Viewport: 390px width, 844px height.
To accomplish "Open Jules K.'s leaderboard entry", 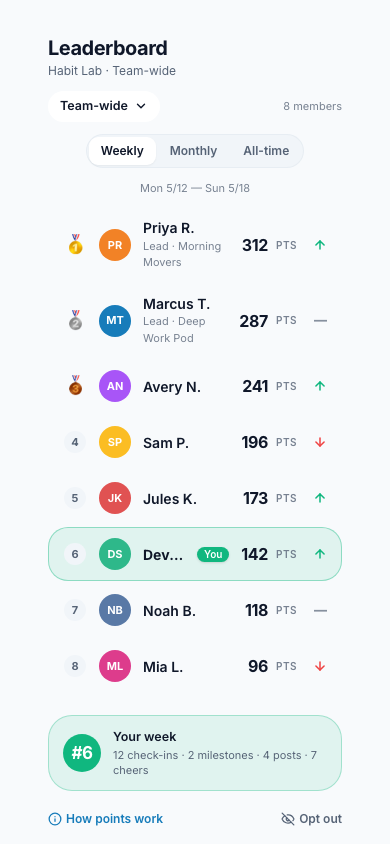I will pyautogui.click(x=195, y=498).
